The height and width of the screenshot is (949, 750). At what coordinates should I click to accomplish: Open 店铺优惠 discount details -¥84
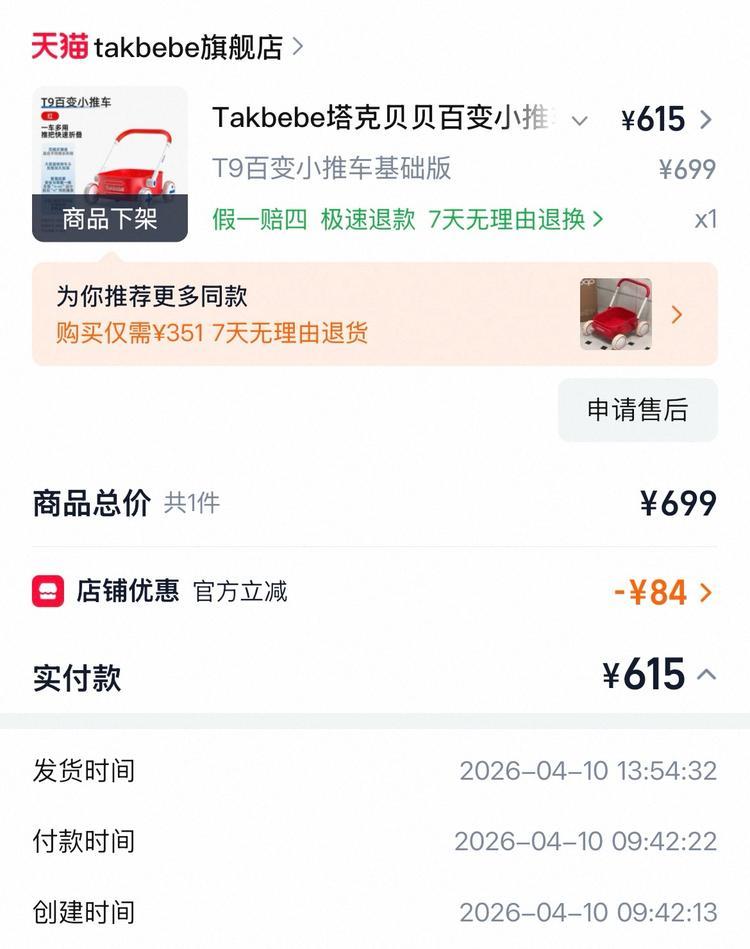[664, 592]
